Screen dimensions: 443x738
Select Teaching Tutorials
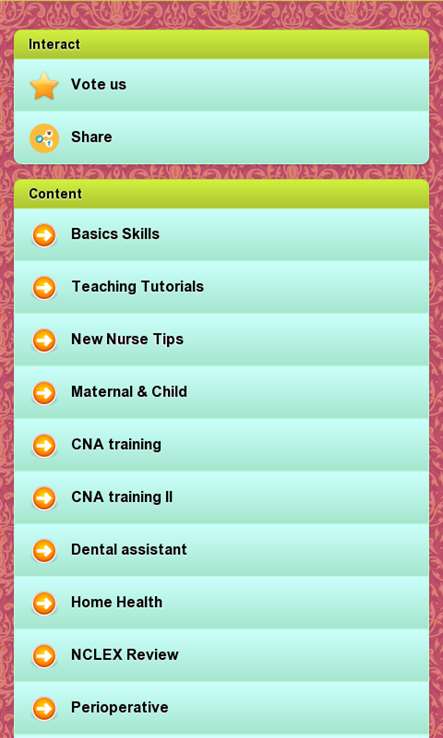click(221, 287)
